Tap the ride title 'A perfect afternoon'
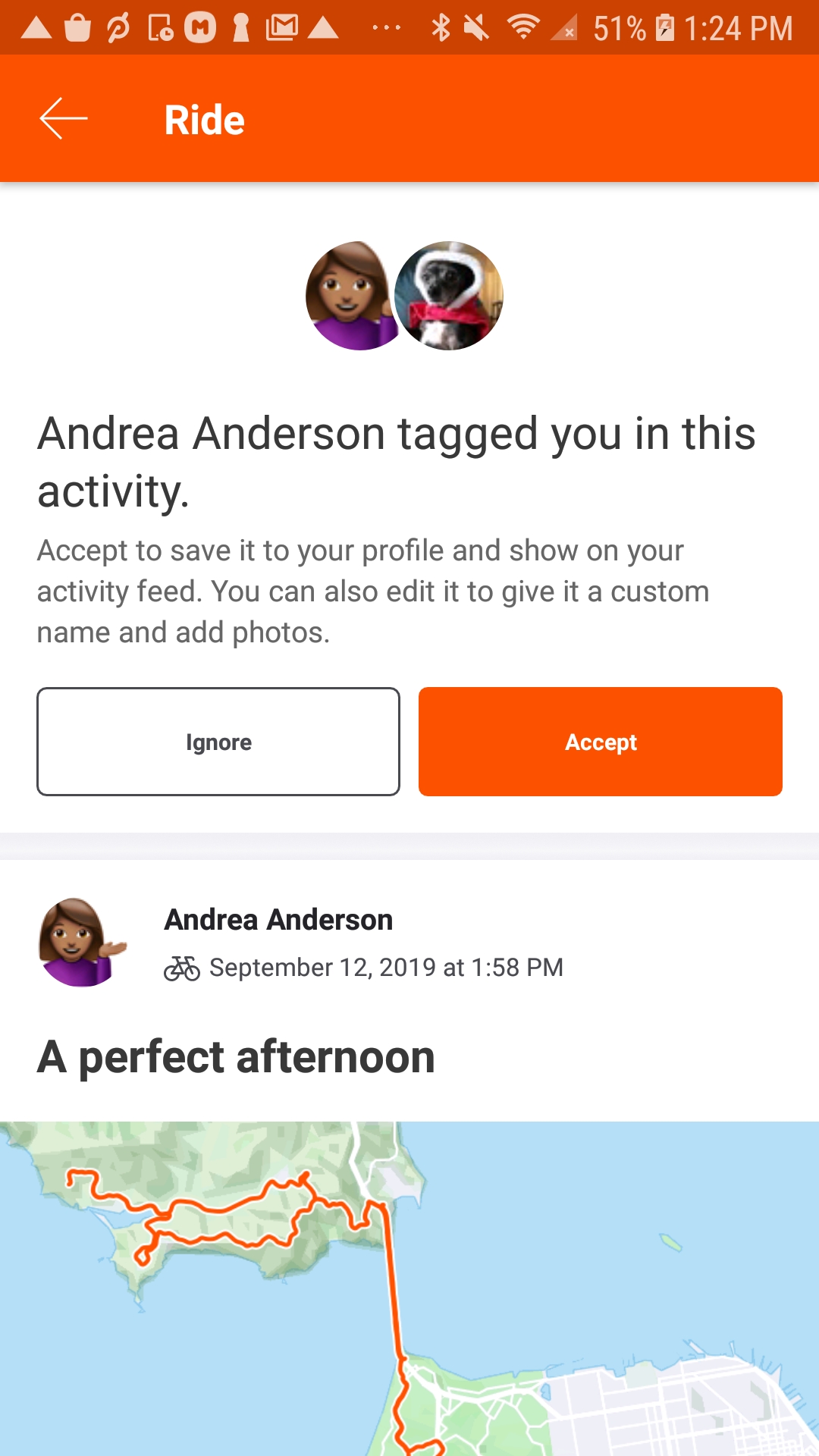Viewport: 819px width, 1456px height. pyautogui.click(x=236, y=1055)
